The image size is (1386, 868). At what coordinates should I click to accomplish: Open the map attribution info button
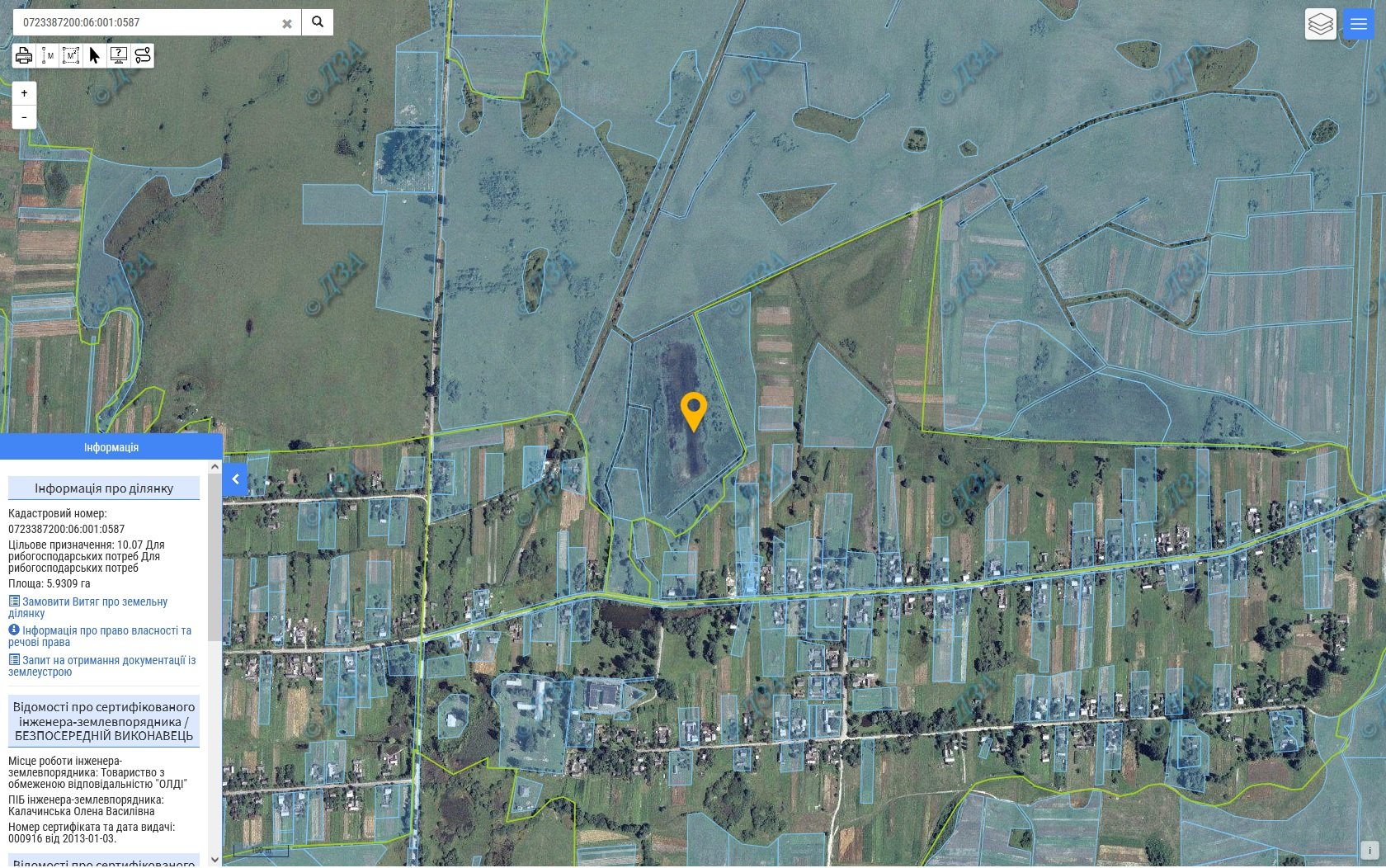point(1369,850)
